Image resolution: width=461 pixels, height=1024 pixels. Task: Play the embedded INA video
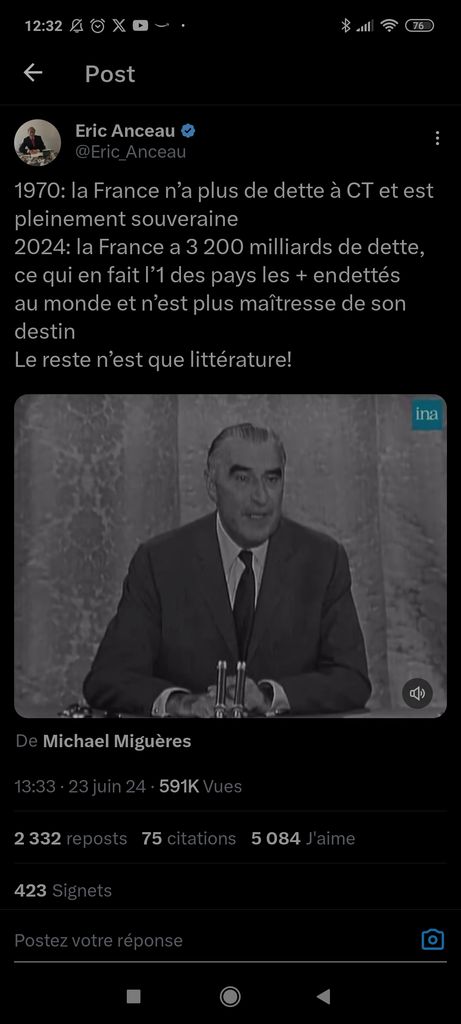[230, 556]
